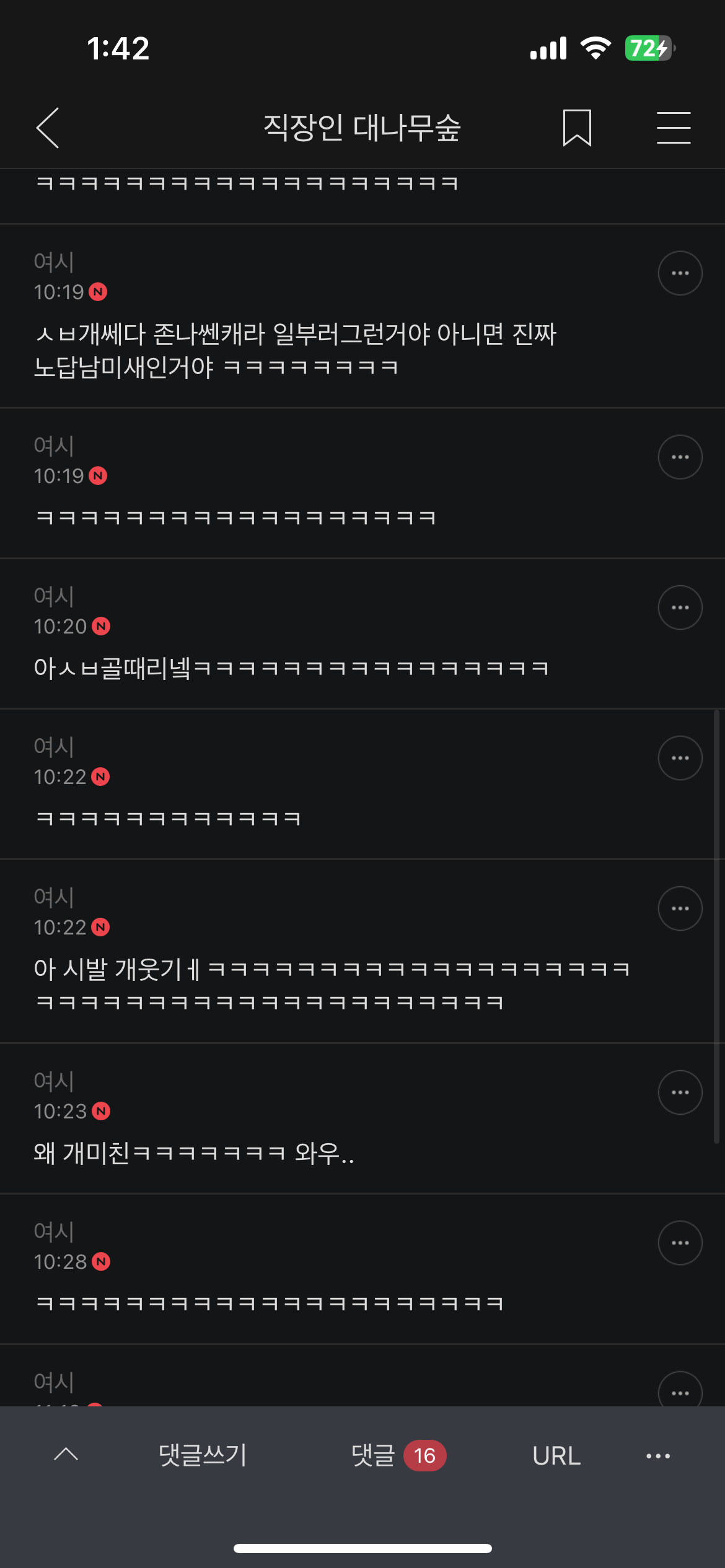
Task: Write a comment via 댓글쓰기
Action: click(203, 1455)
